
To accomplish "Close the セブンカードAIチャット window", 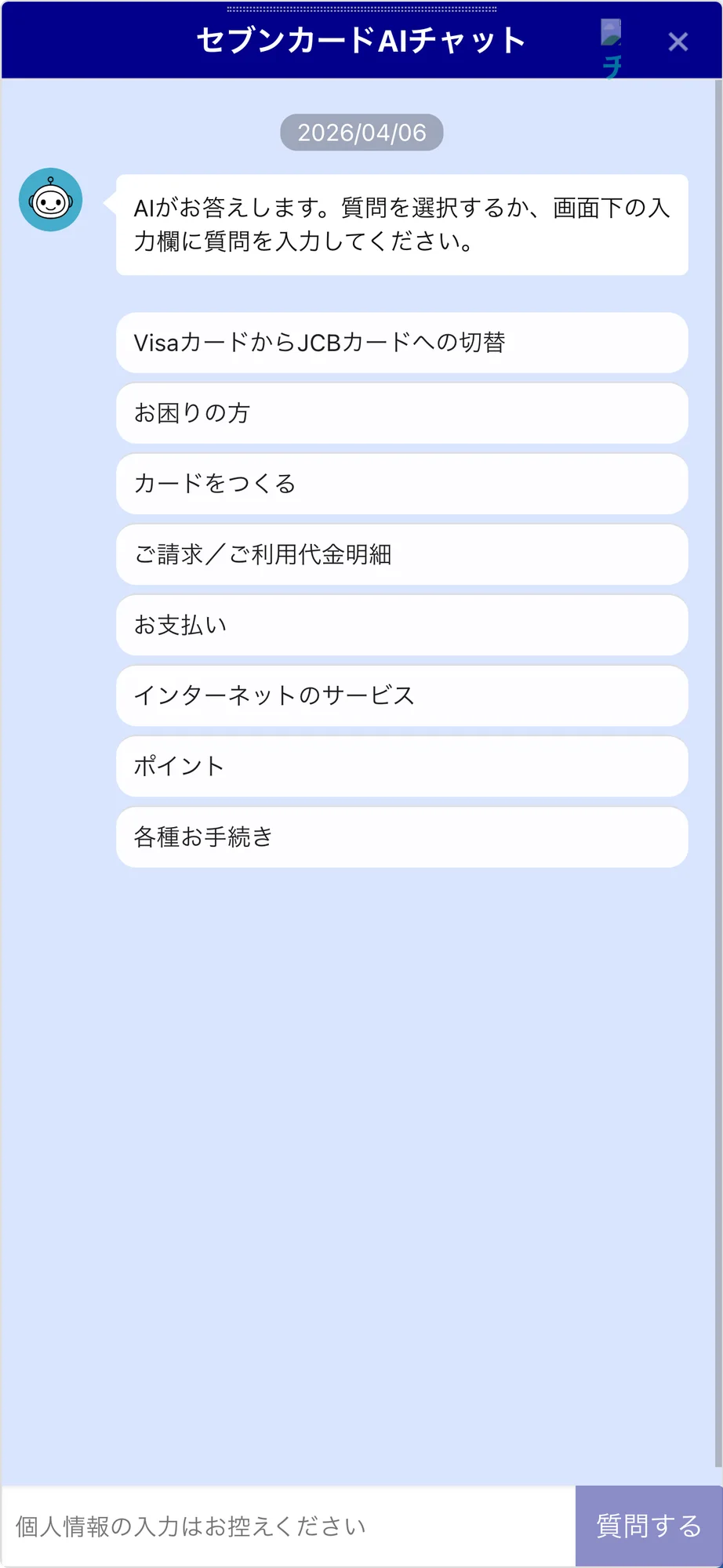I will click(x=678, y=42).
